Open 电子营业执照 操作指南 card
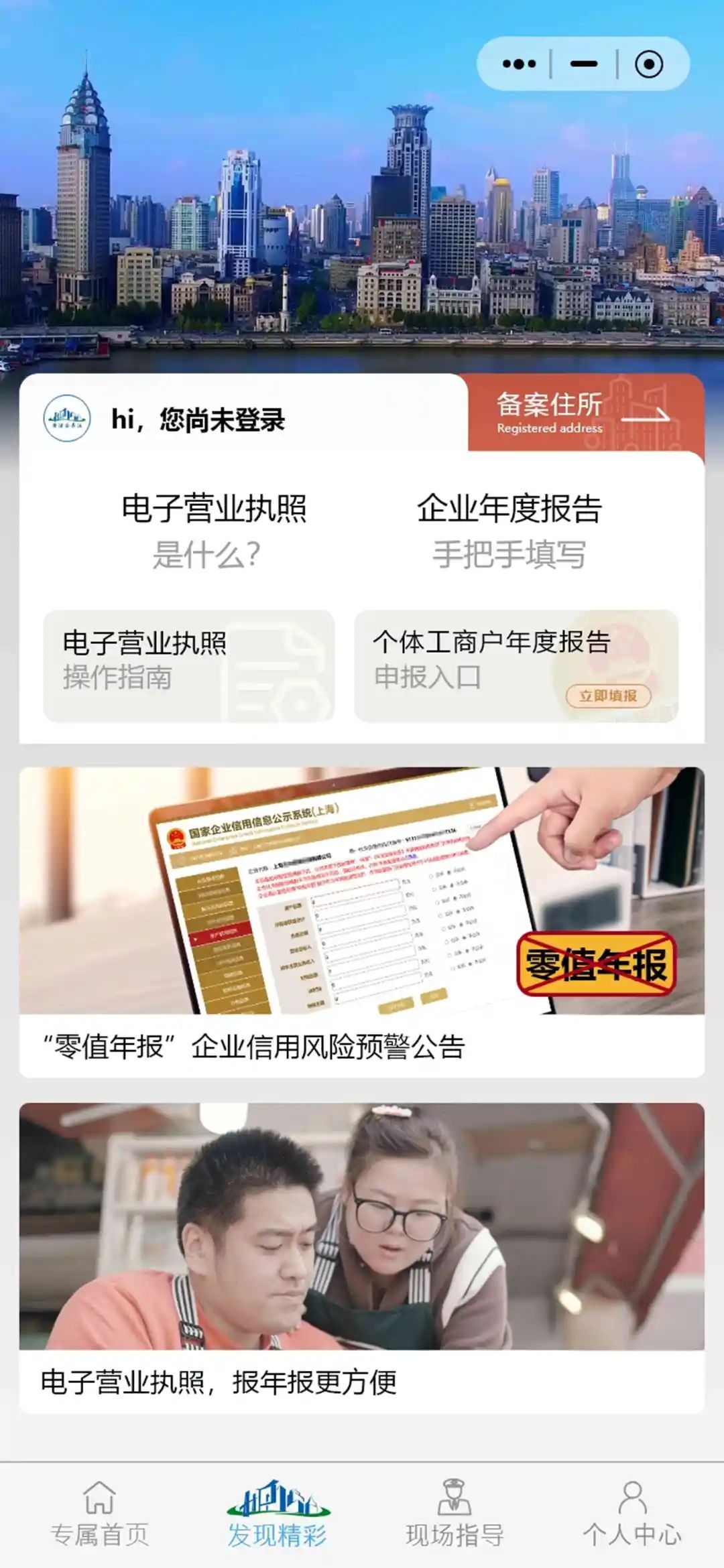This screenshot has height=1568, width=724. click(188, 666)
